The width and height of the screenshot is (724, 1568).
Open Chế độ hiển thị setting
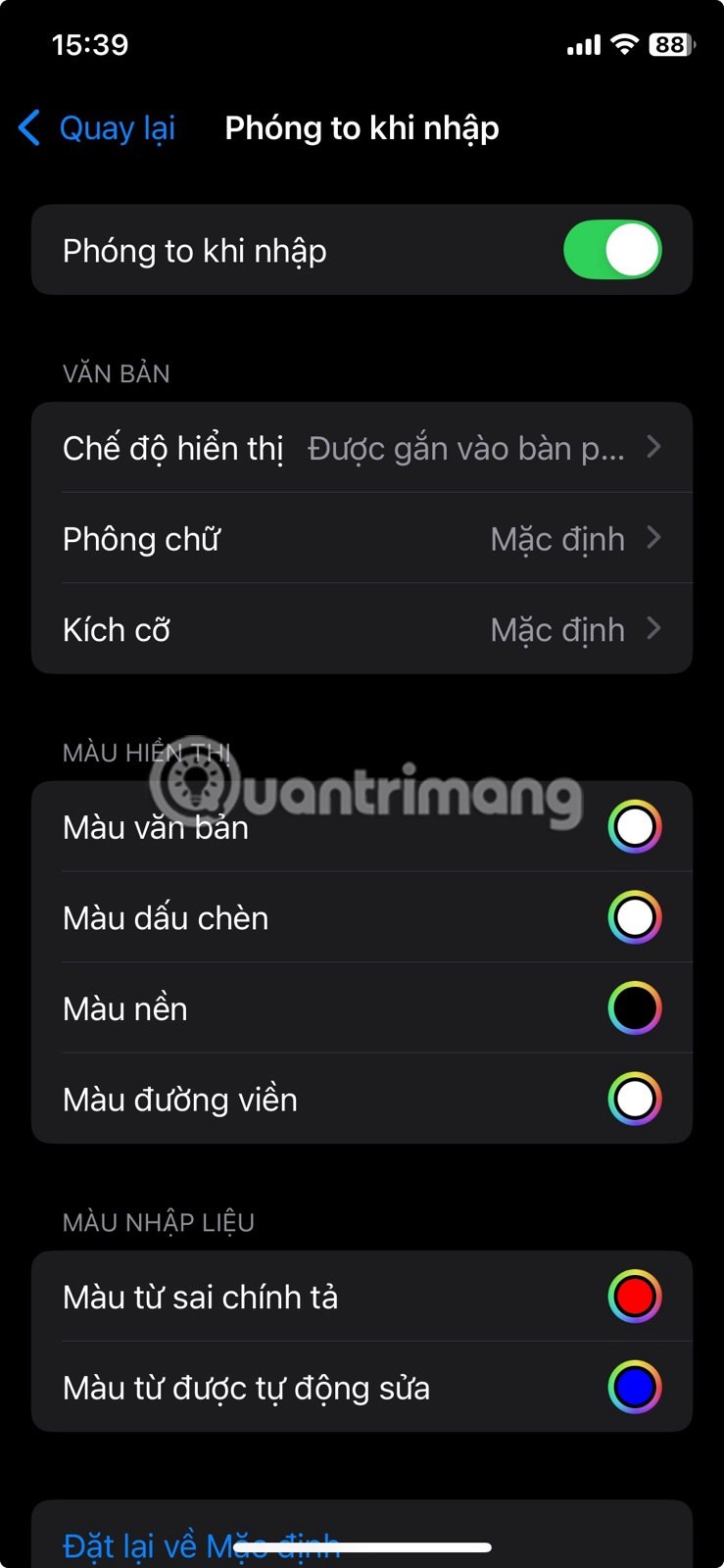(x=362, y=448)
